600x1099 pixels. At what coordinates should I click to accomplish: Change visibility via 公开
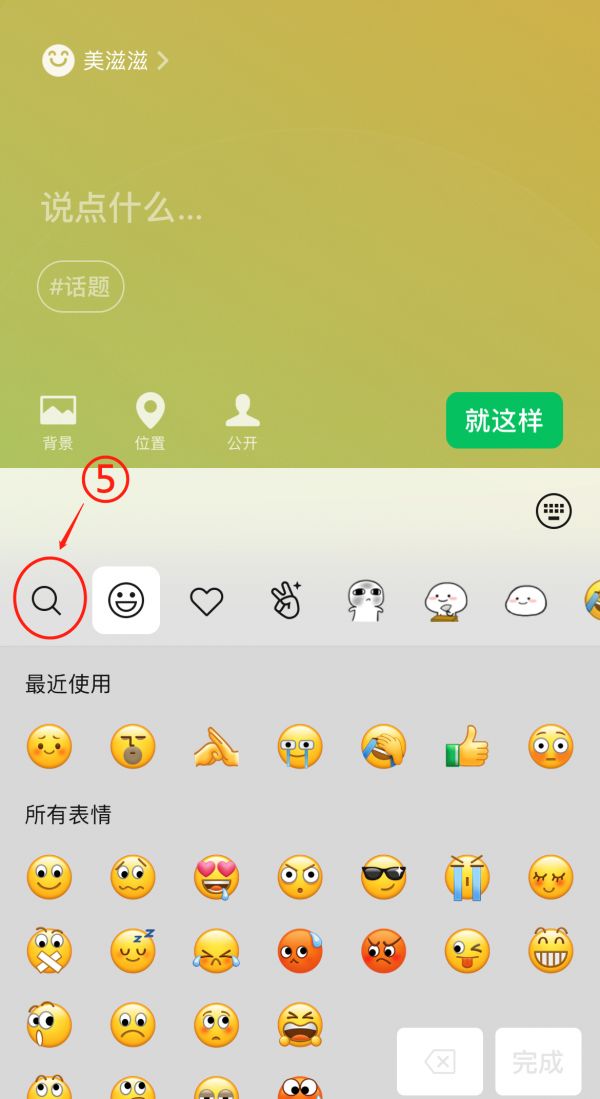pos(242,421)
